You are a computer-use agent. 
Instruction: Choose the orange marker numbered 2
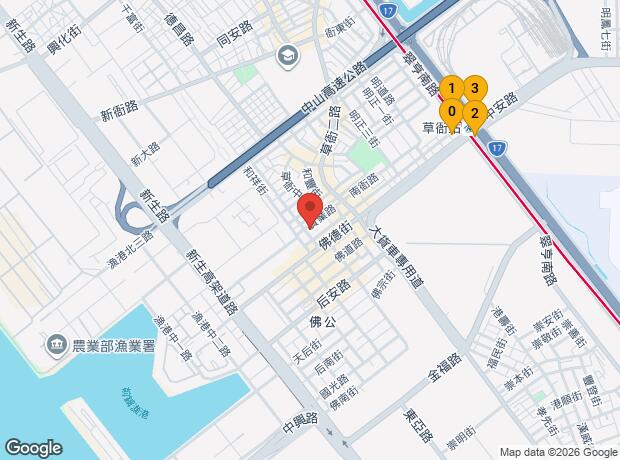pos(475,112)
